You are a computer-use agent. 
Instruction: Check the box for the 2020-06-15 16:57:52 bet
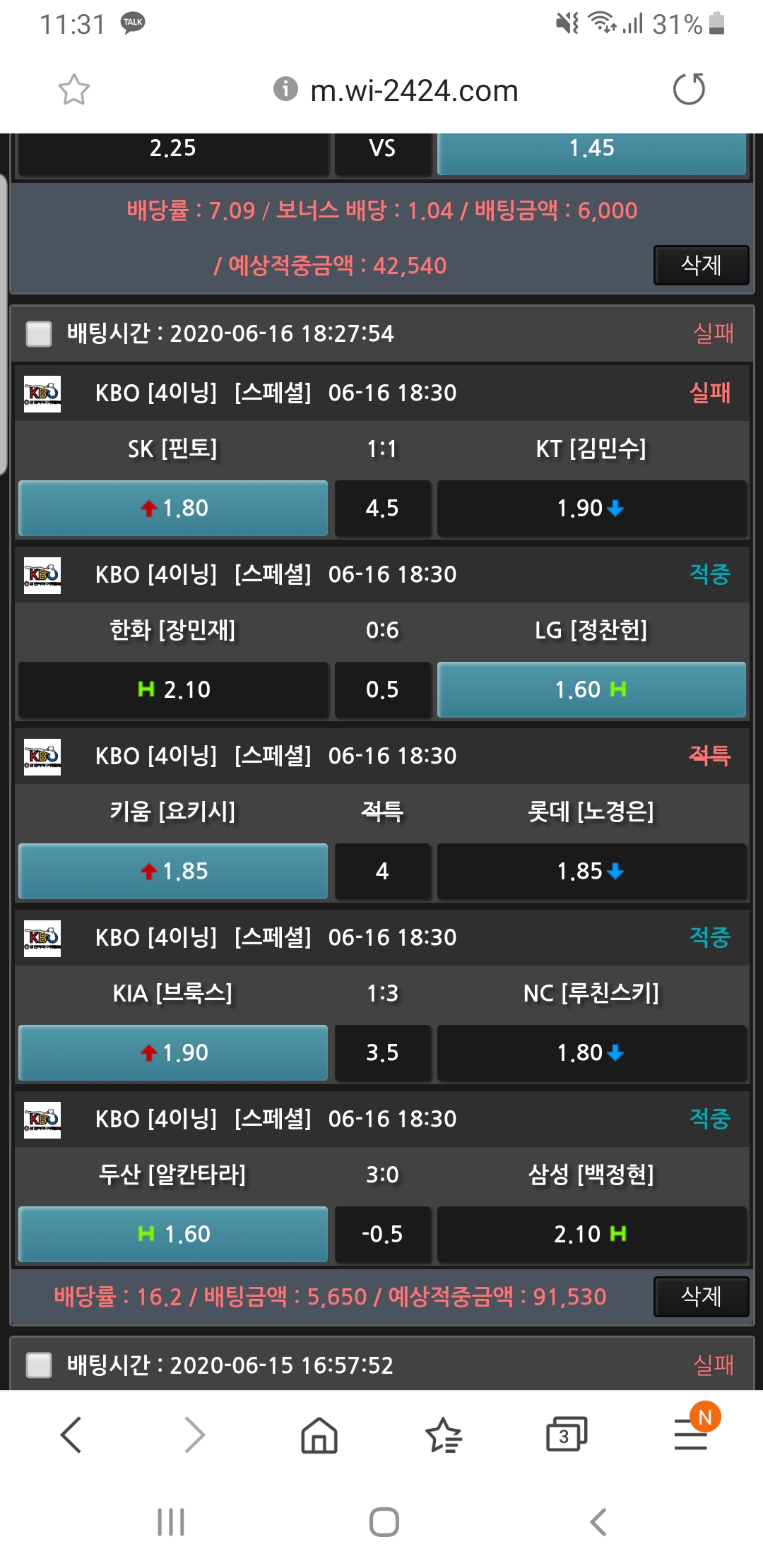tap(39, 1365)
